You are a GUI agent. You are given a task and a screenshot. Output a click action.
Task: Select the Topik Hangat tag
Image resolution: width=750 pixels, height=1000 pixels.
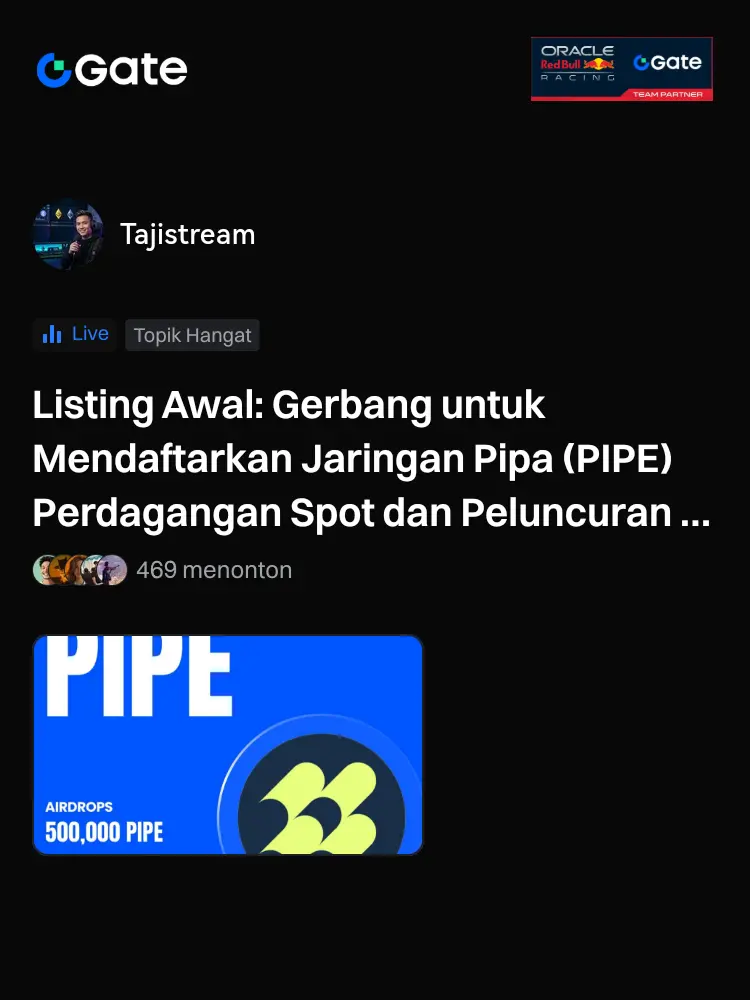coord(192,334)
